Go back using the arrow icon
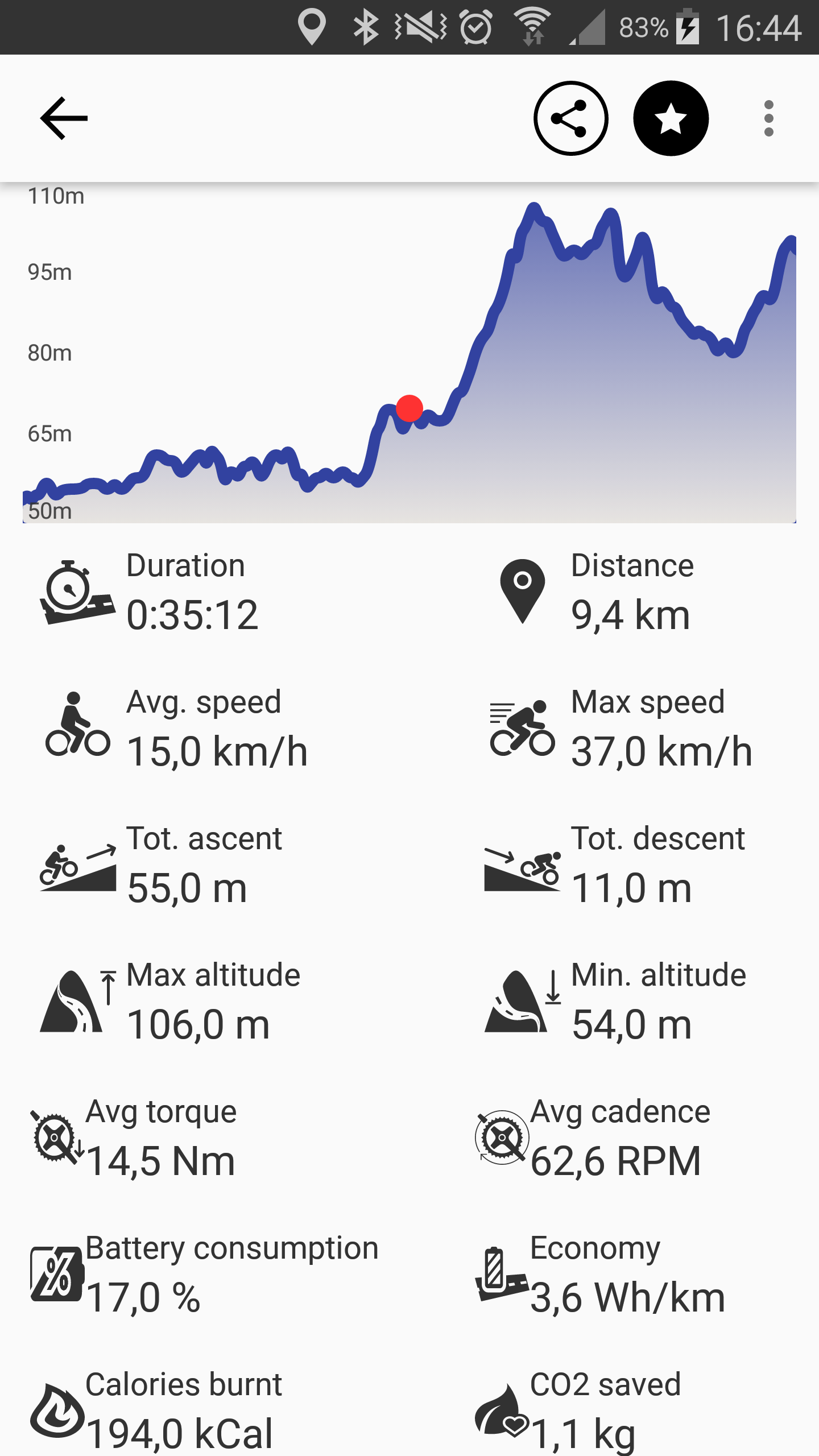The width and height of the screenshot is (819, 1456). click(64, 118)
